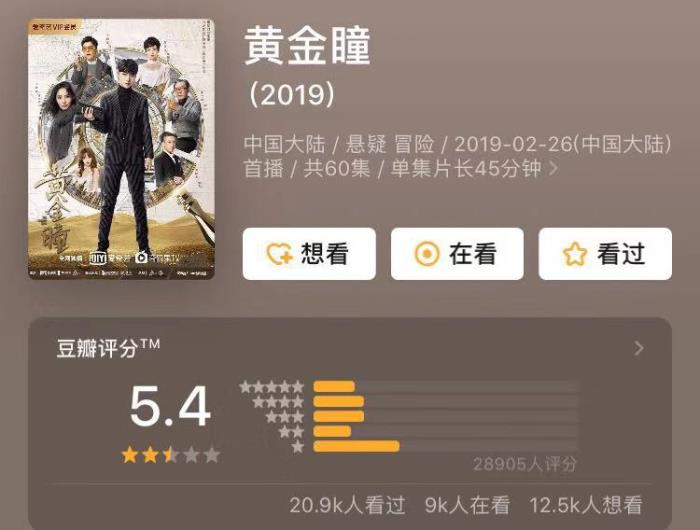Open the 豆瓣评分 rating details
Screen dimensions: 700x530
pos(639,349)
